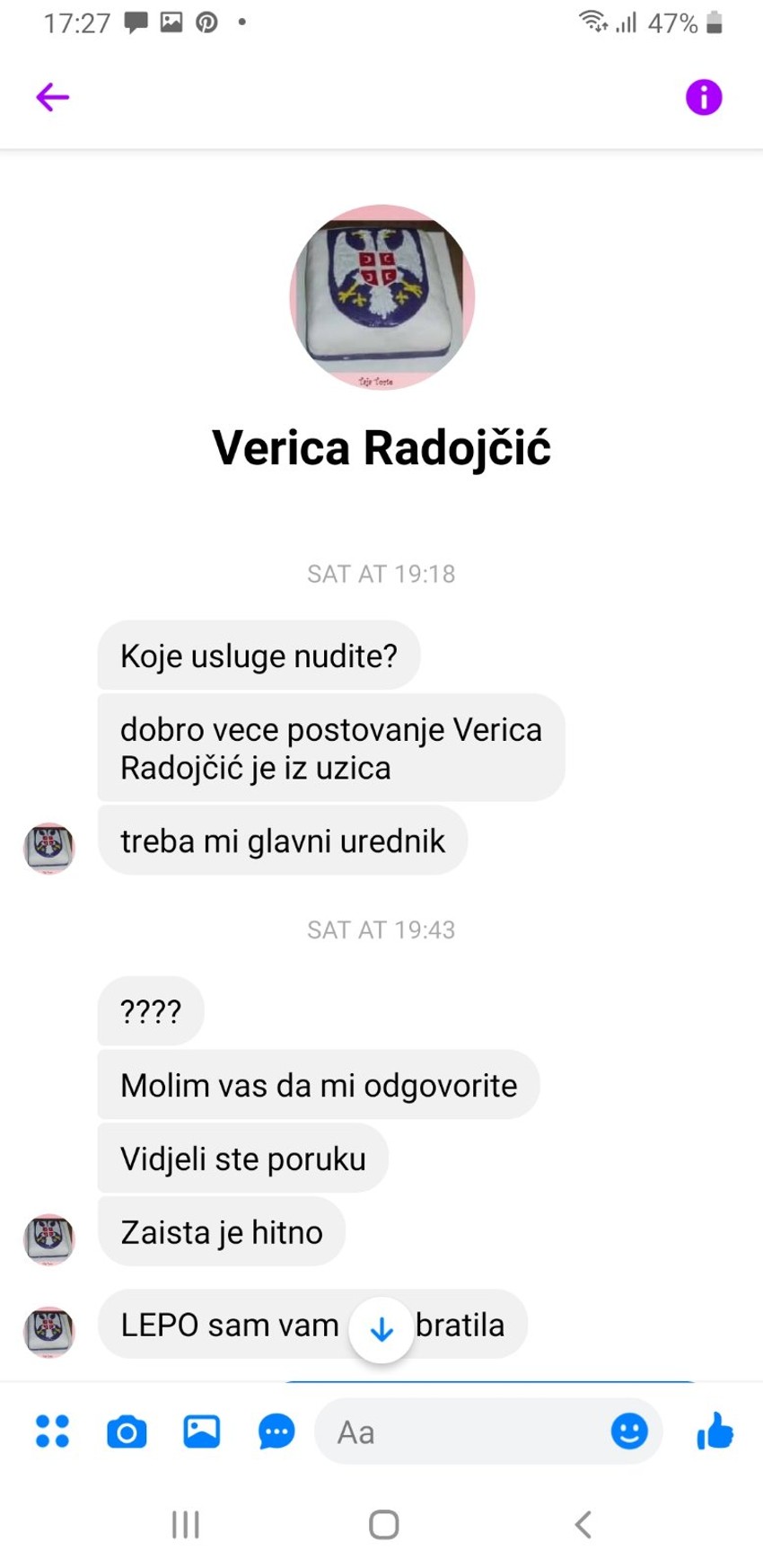Image resolution: width=763 pixels, height=1568 pixels.
Task: Tap the system home button
Action: pos(383,1524)
